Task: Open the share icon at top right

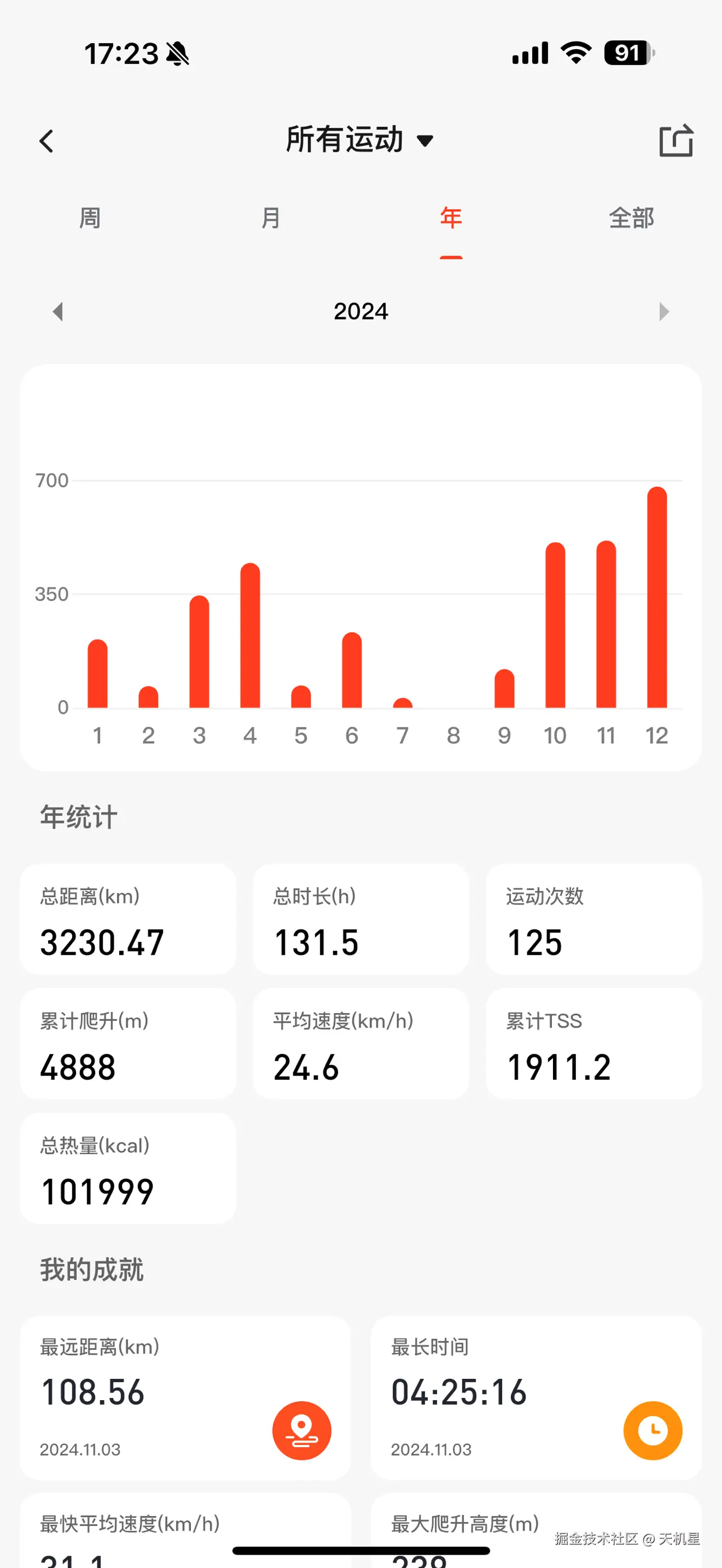Action: pyautogui.click(x=676, y=140)
